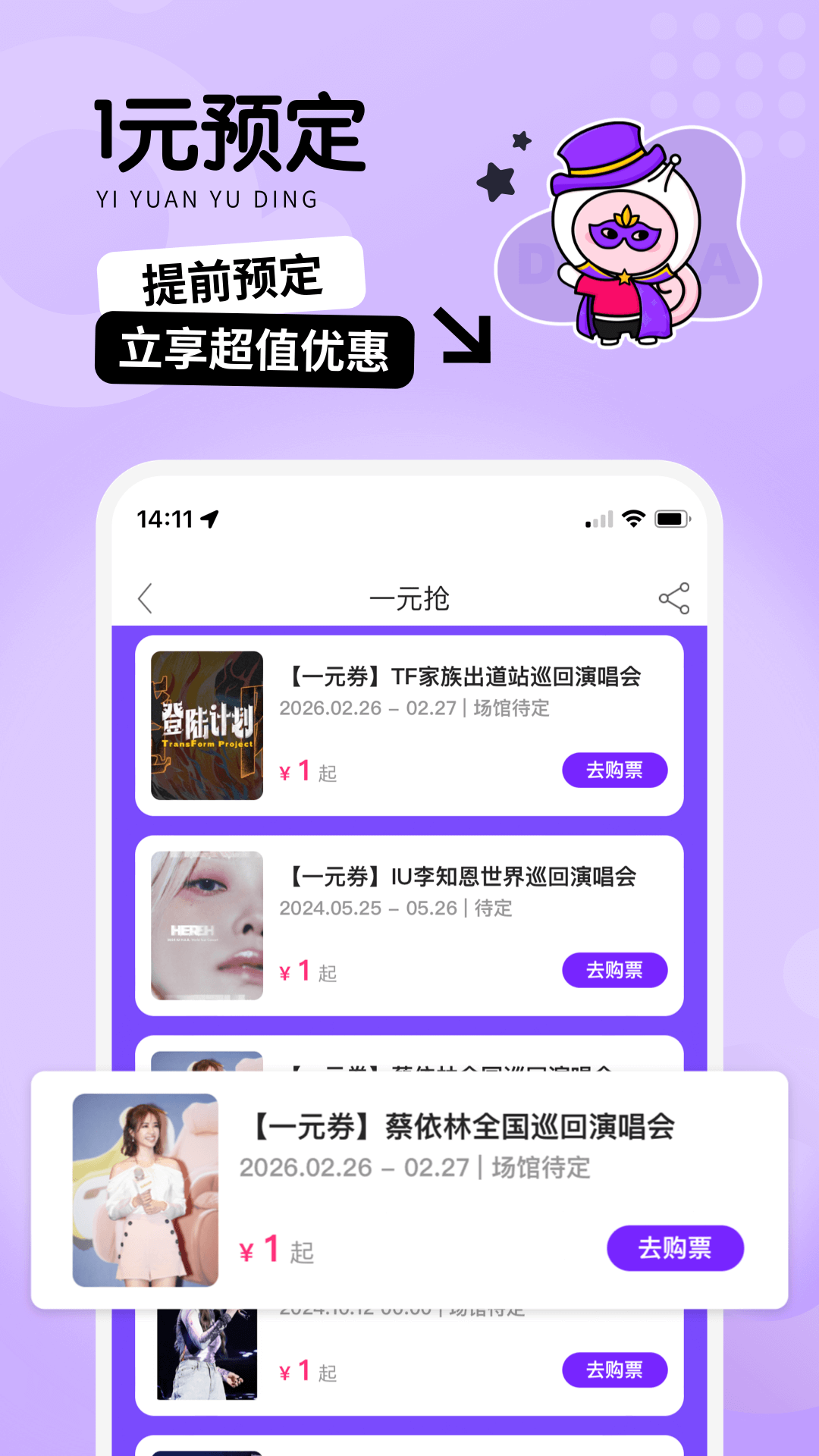Tap the share icon on the 一元抢 page
Viewport: 819px width, 1456px height.
click(x=674, y=599)
